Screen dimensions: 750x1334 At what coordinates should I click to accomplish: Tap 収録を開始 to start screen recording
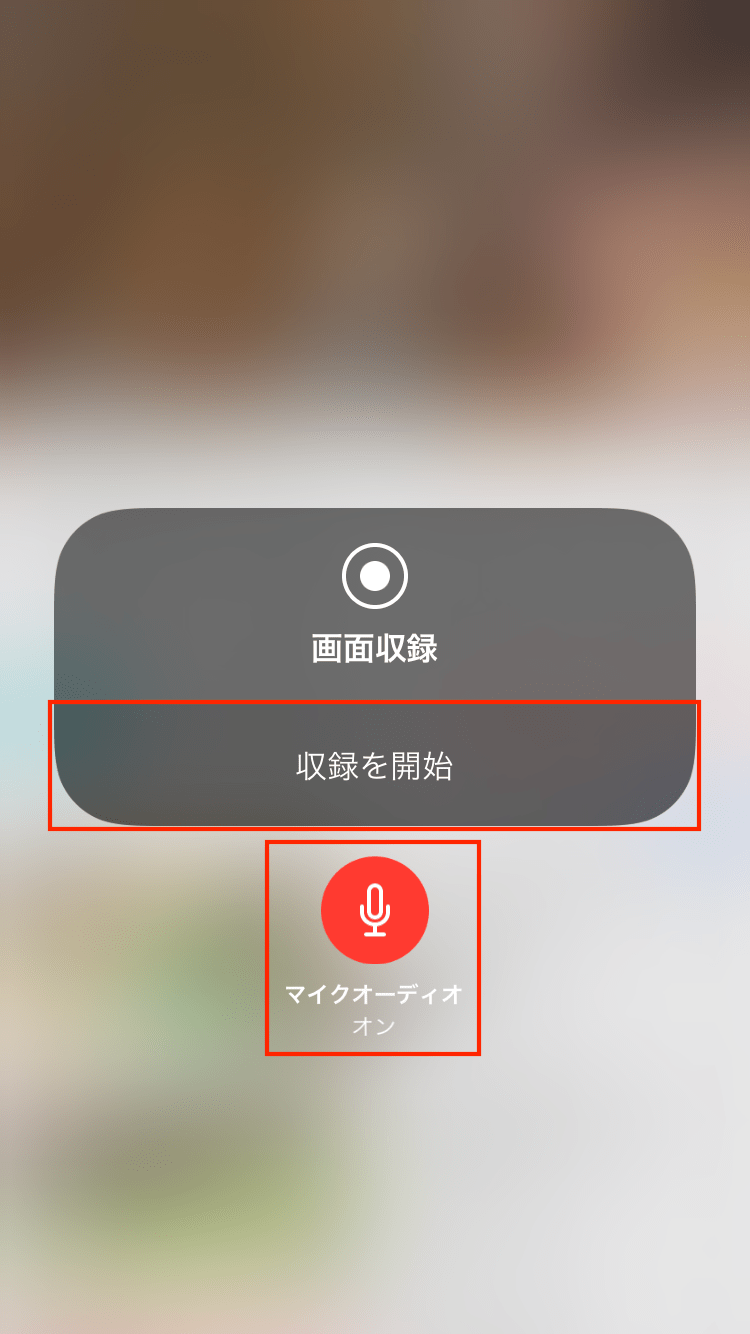pos(374,766)
